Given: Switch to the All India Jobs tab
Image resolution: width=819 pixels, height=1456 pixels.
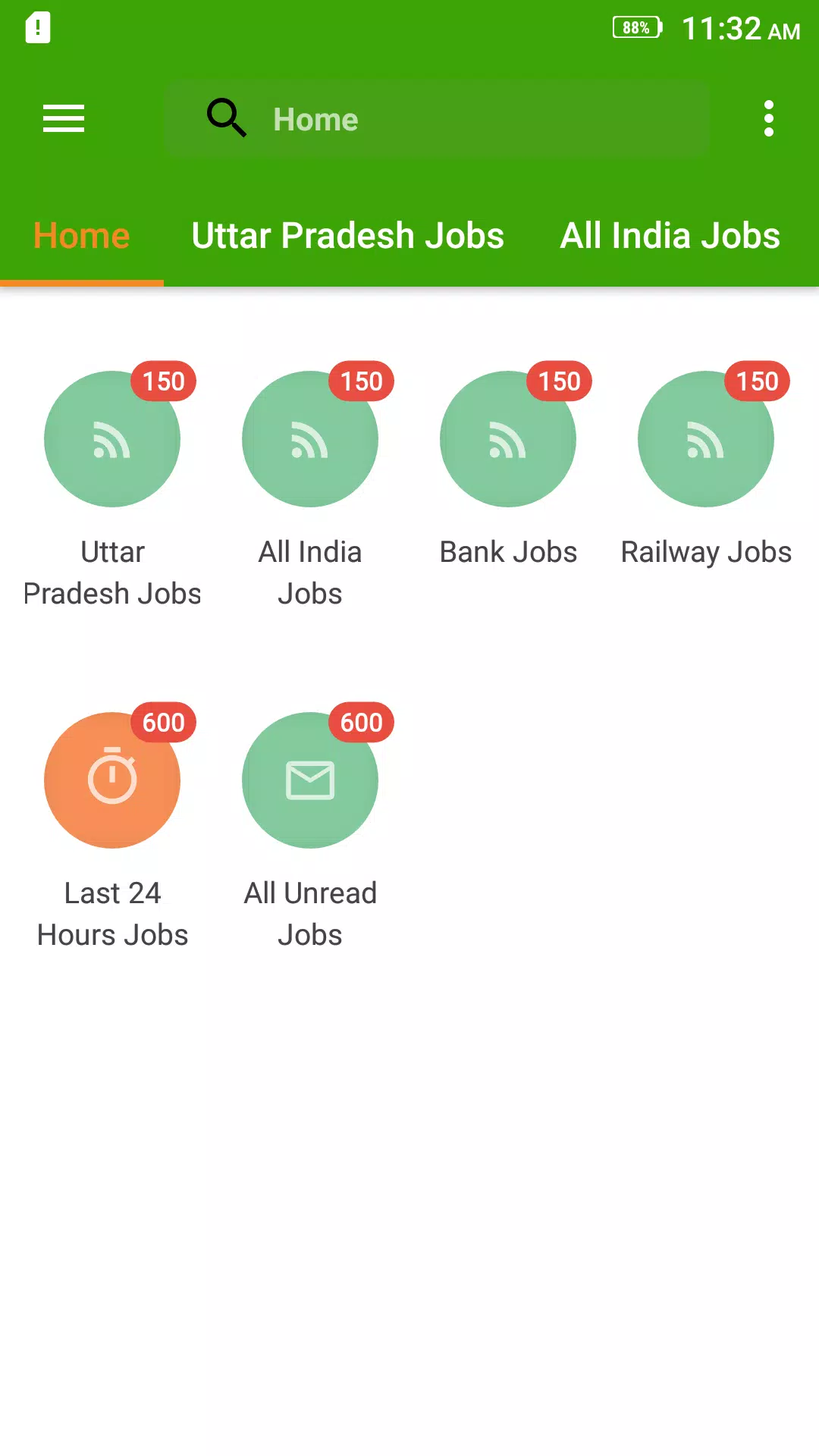Looking at the screenshot, I should [x=670, y=236].
